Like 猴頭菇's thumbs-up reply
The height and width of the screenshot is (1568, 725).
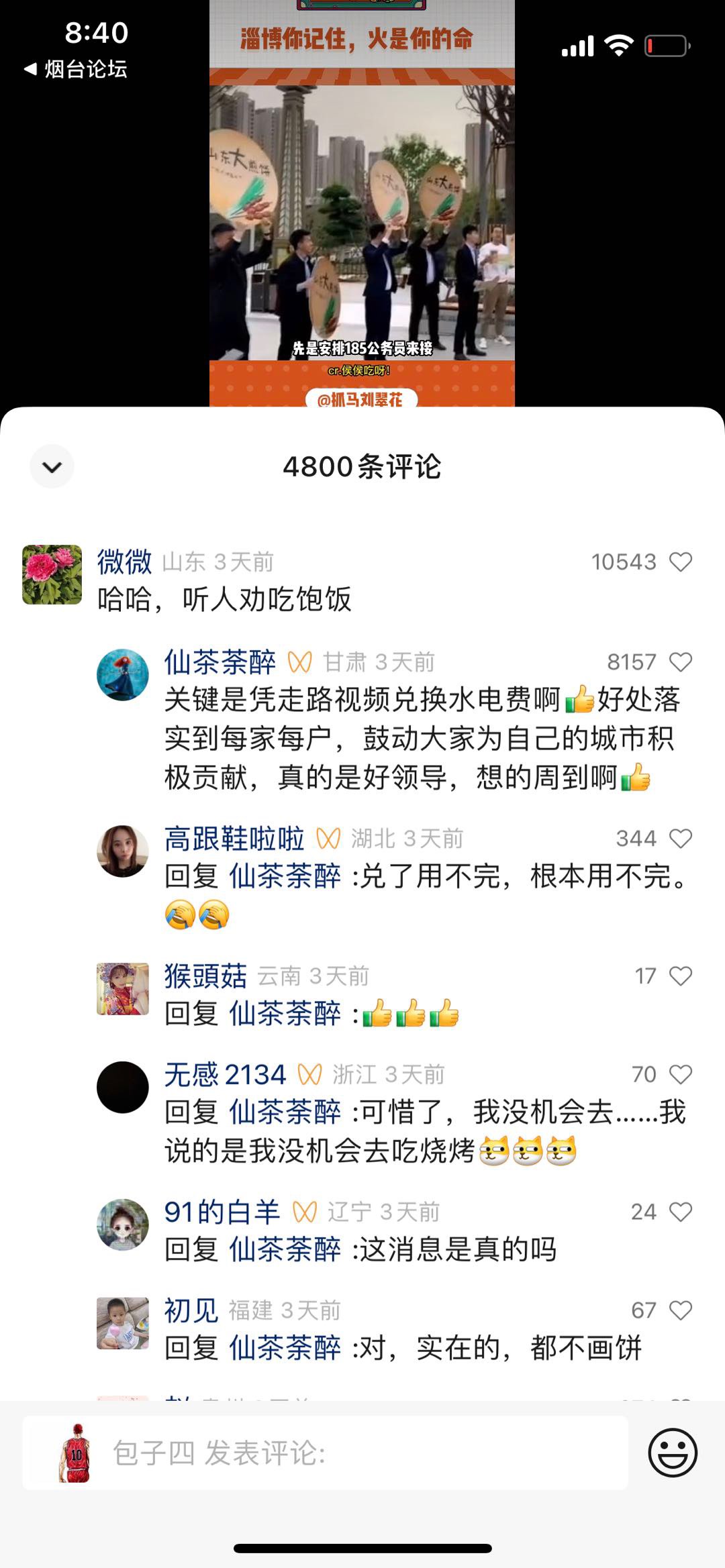681,976
